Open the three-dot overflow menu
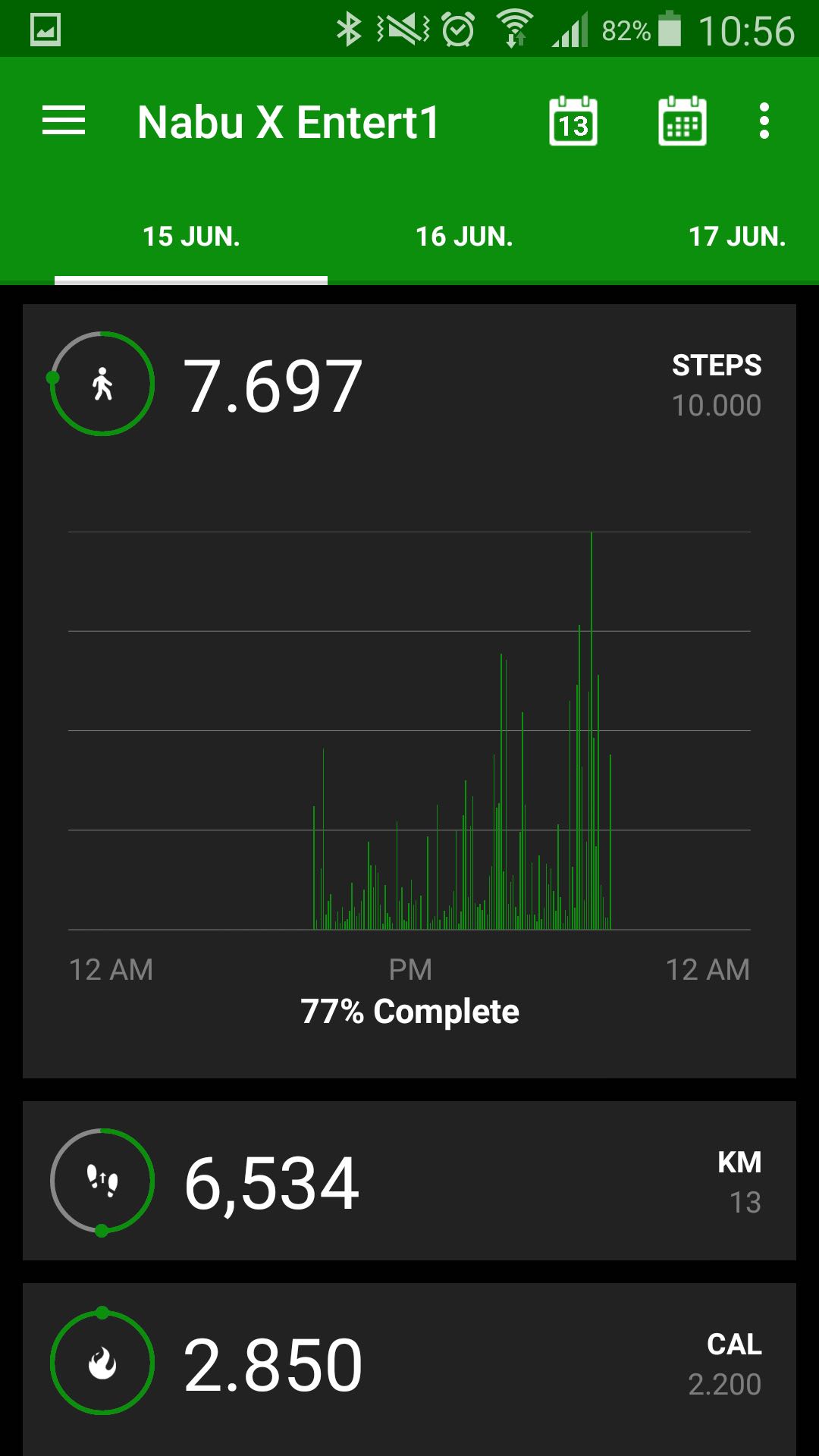The width and height of the screenshot is (819, 1456). [764, 121]
